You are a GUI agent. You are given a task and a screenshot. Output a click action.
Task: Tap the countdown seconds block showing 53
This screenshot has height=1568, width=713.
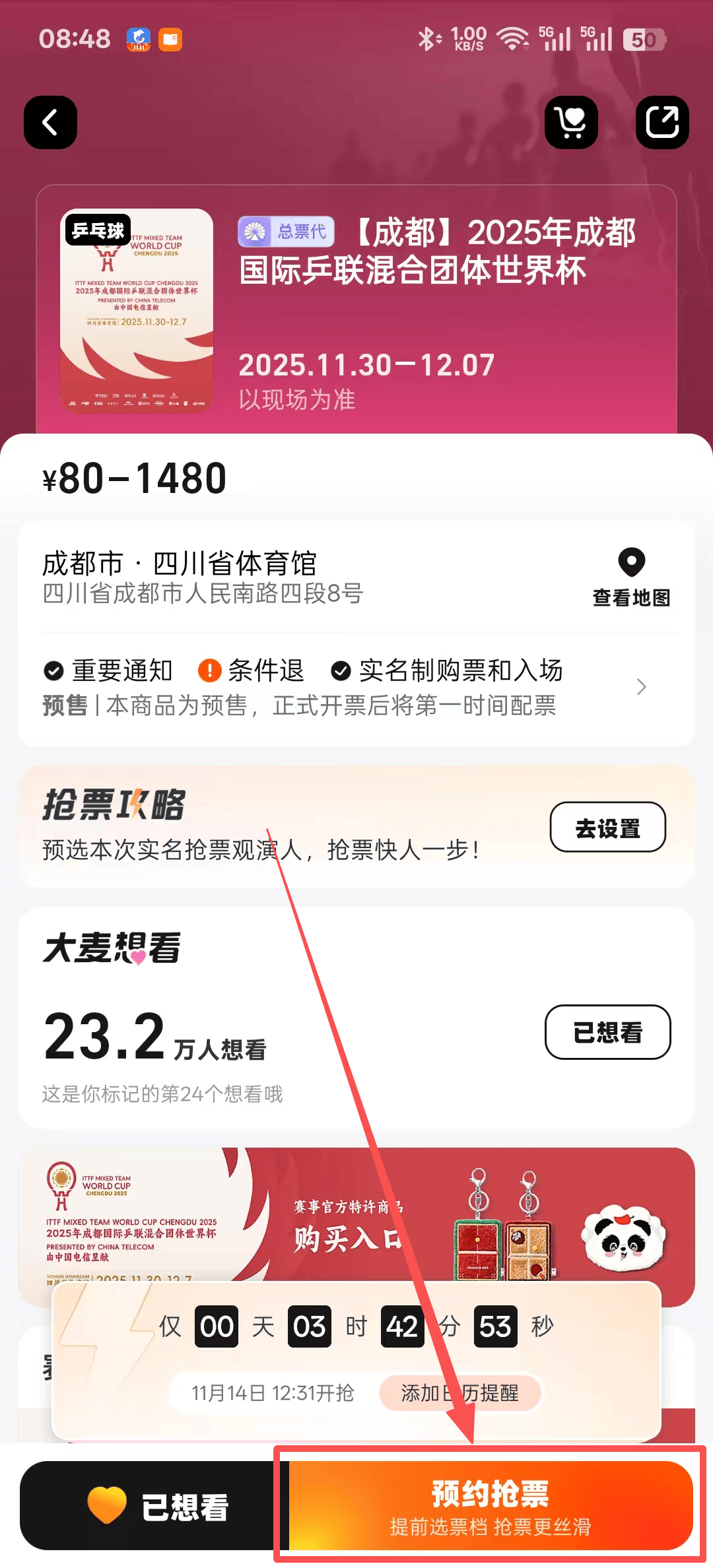point(493,1327)
